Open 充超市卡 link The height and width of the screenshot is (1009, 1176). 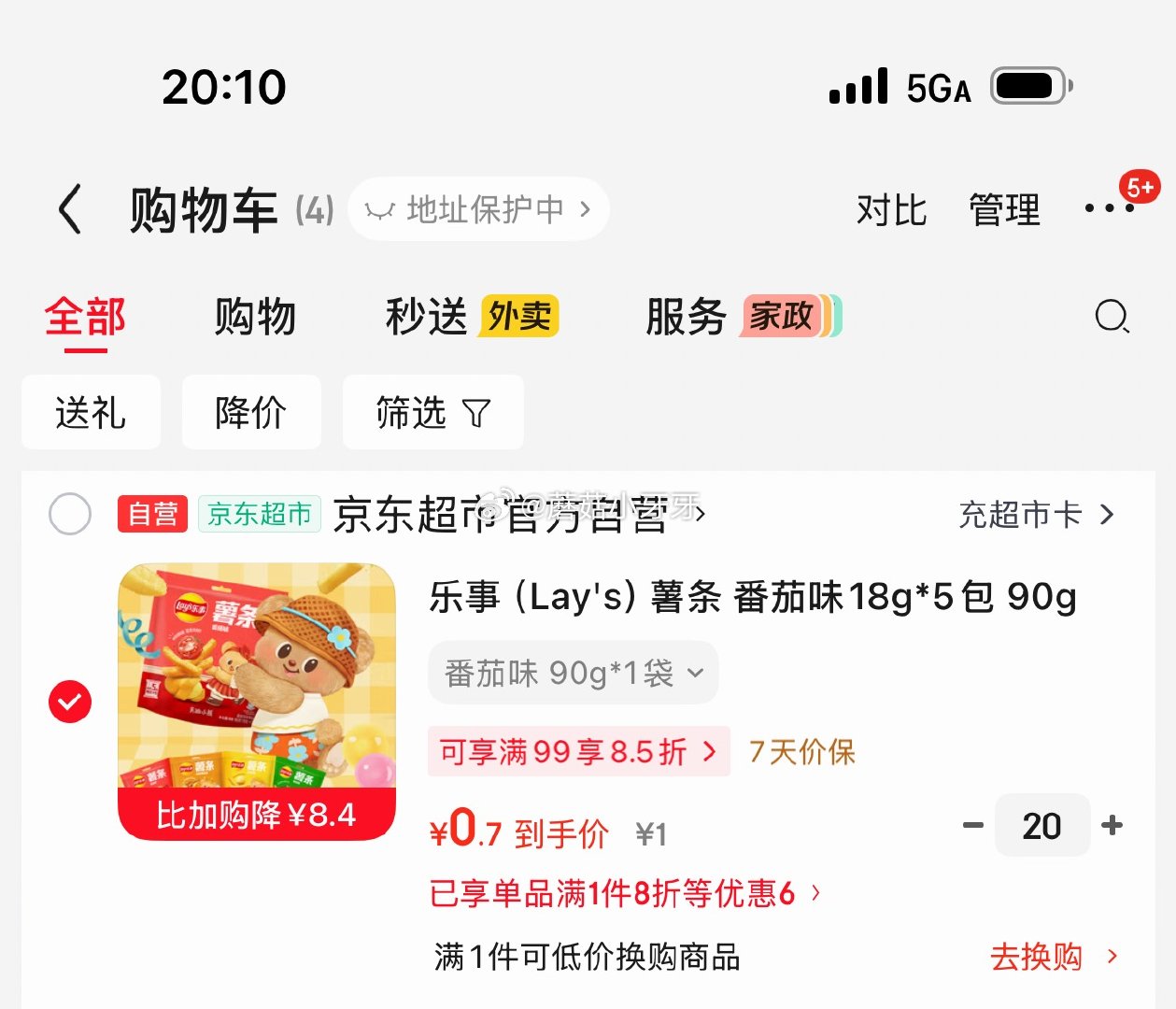[1036, 515]
